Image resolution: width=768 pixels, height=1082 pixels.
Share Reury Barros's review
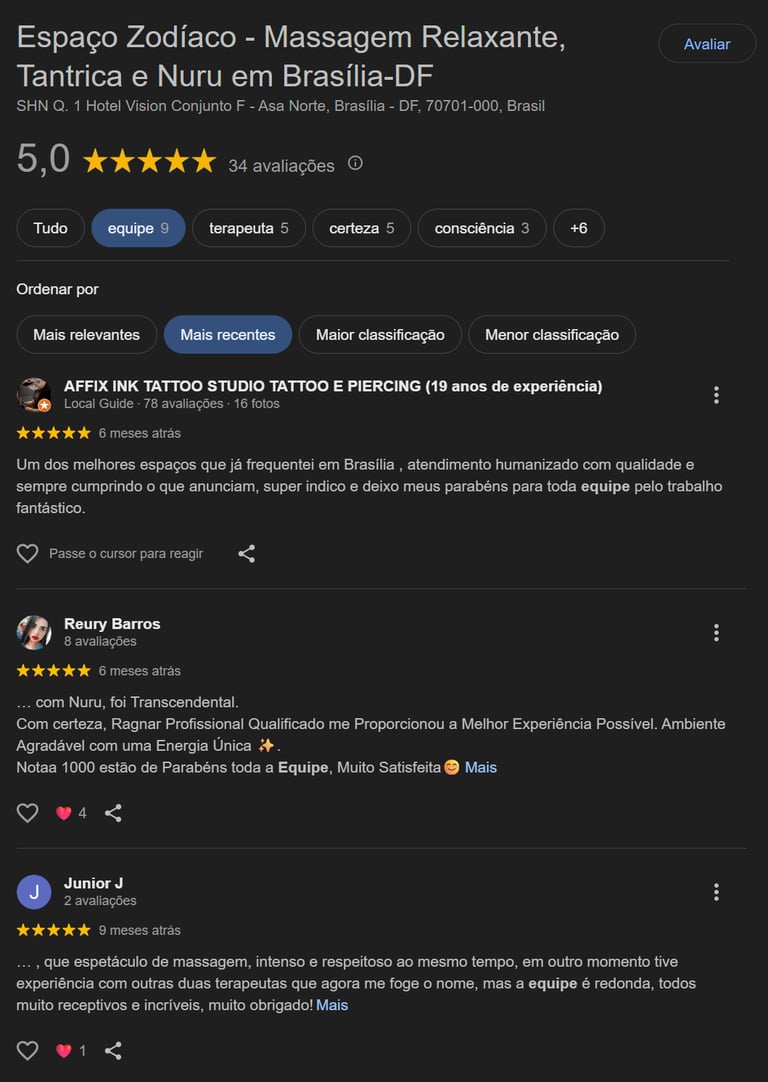click(113, 813)
